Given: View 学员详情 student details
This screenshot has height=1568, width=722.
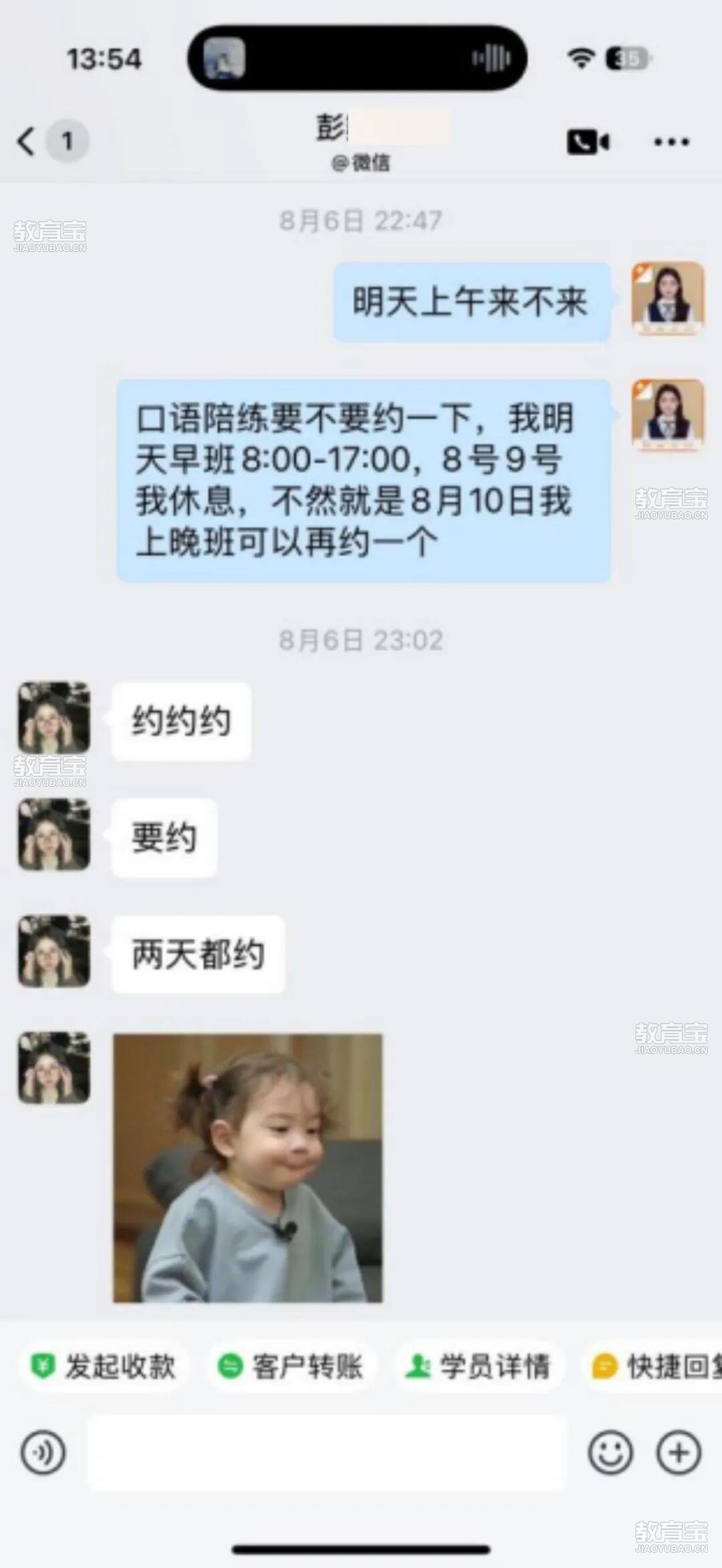Looking at the screenshot, I should (x=479, y=1366).
